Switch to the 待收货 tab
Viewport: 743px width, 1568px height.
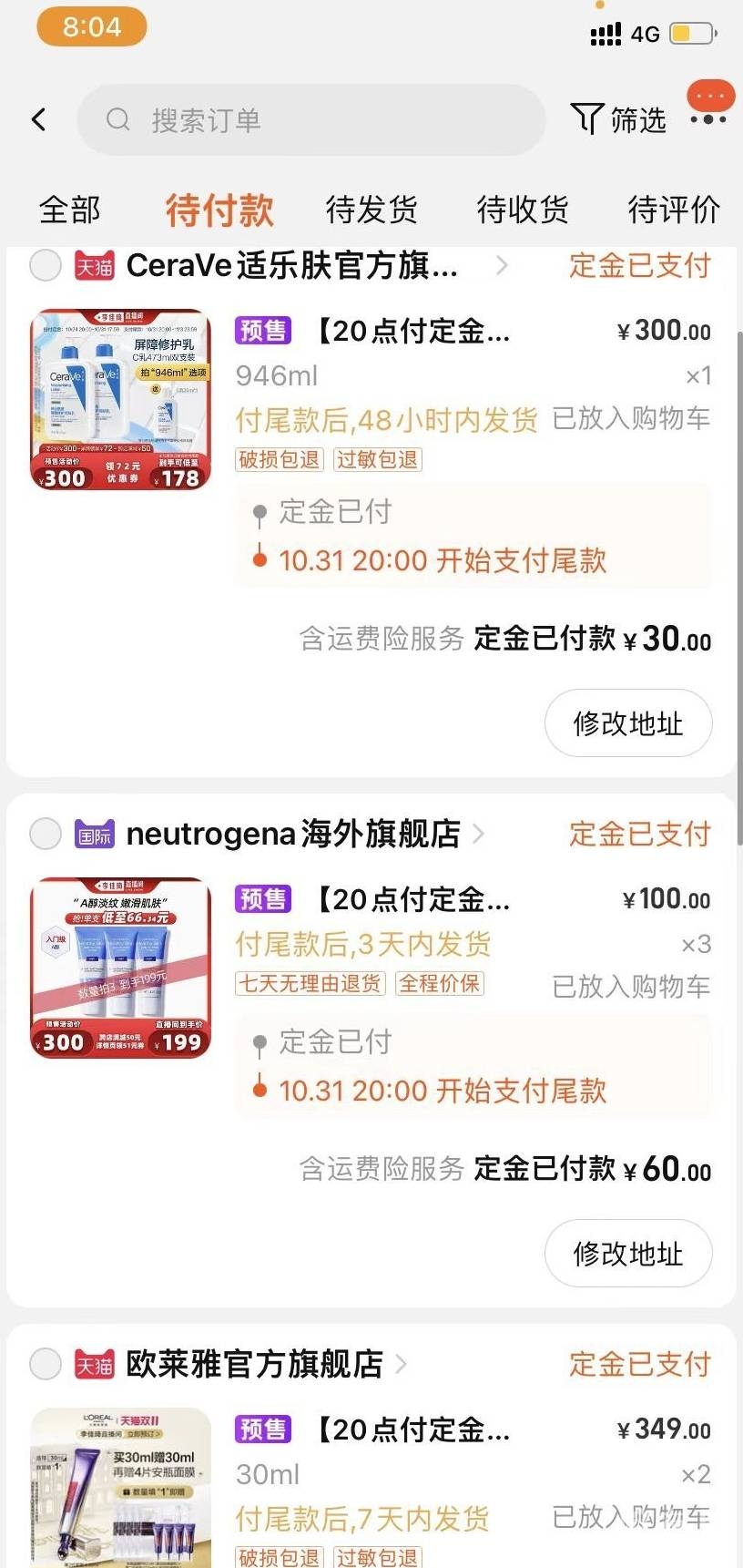[x=523, y=210]
